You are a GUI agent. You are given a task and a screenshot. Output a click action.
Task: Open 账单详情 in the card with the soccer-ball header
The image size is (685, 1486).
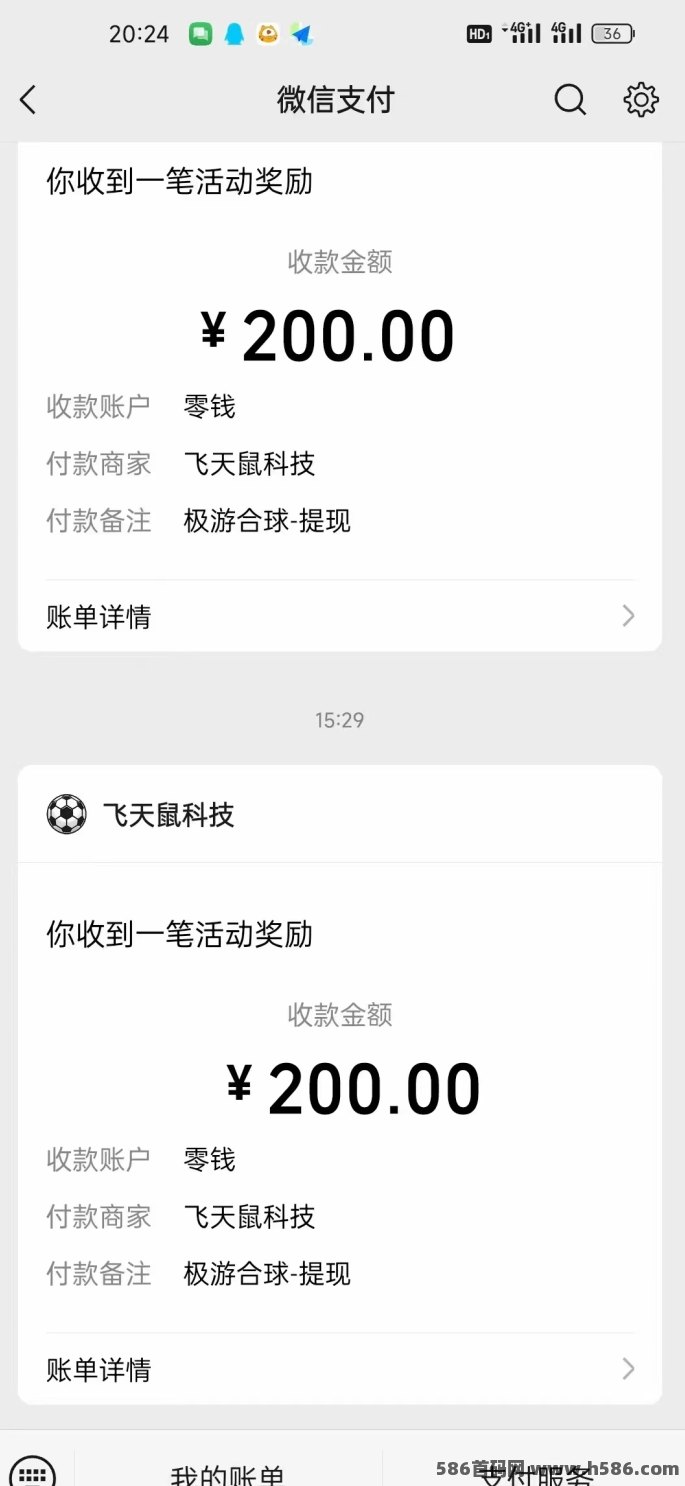[340, 1369]
